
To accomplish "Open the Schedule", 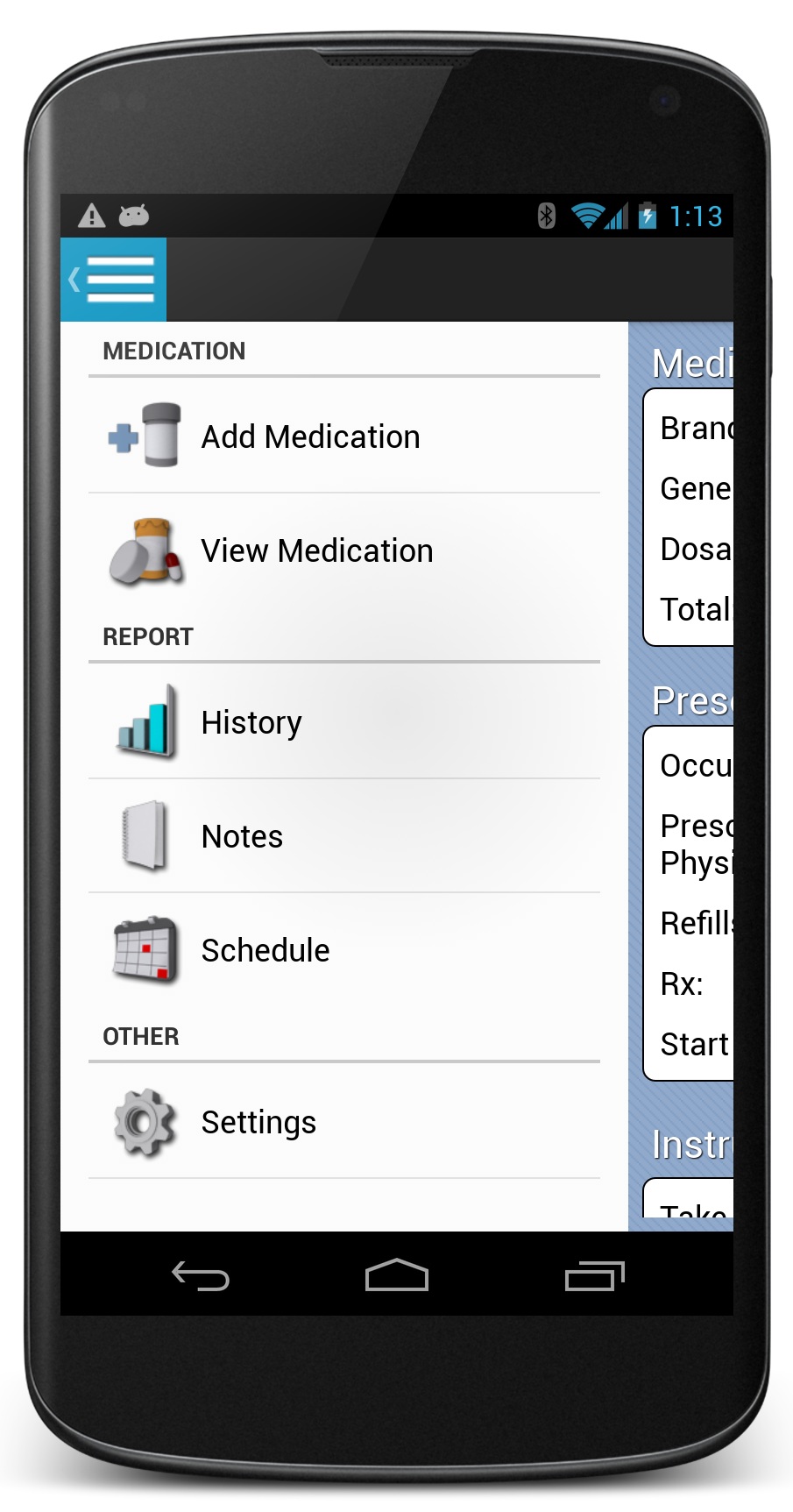I will click(344, 950).
